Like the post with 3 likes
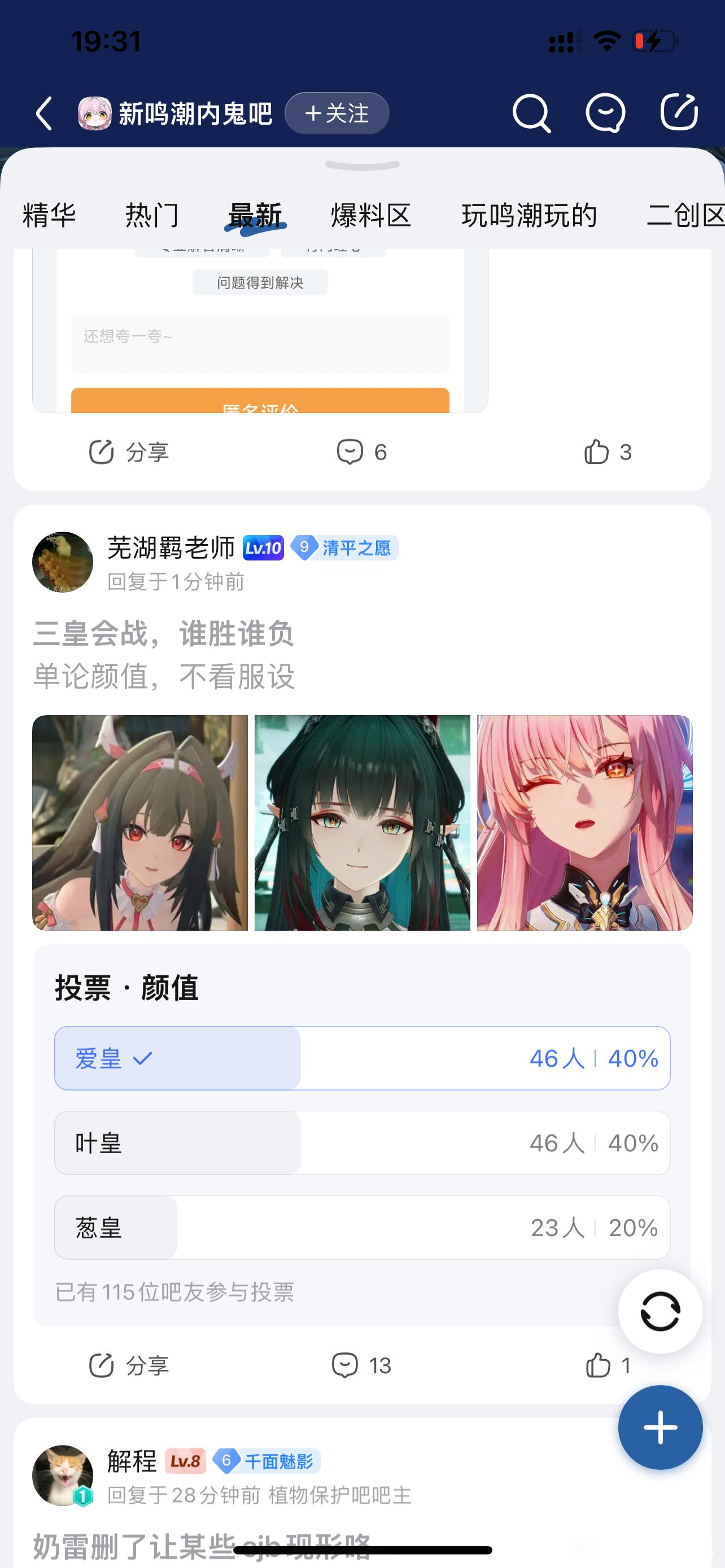The width and height of the screenshot is (725, 1568). tap(607, 452)
